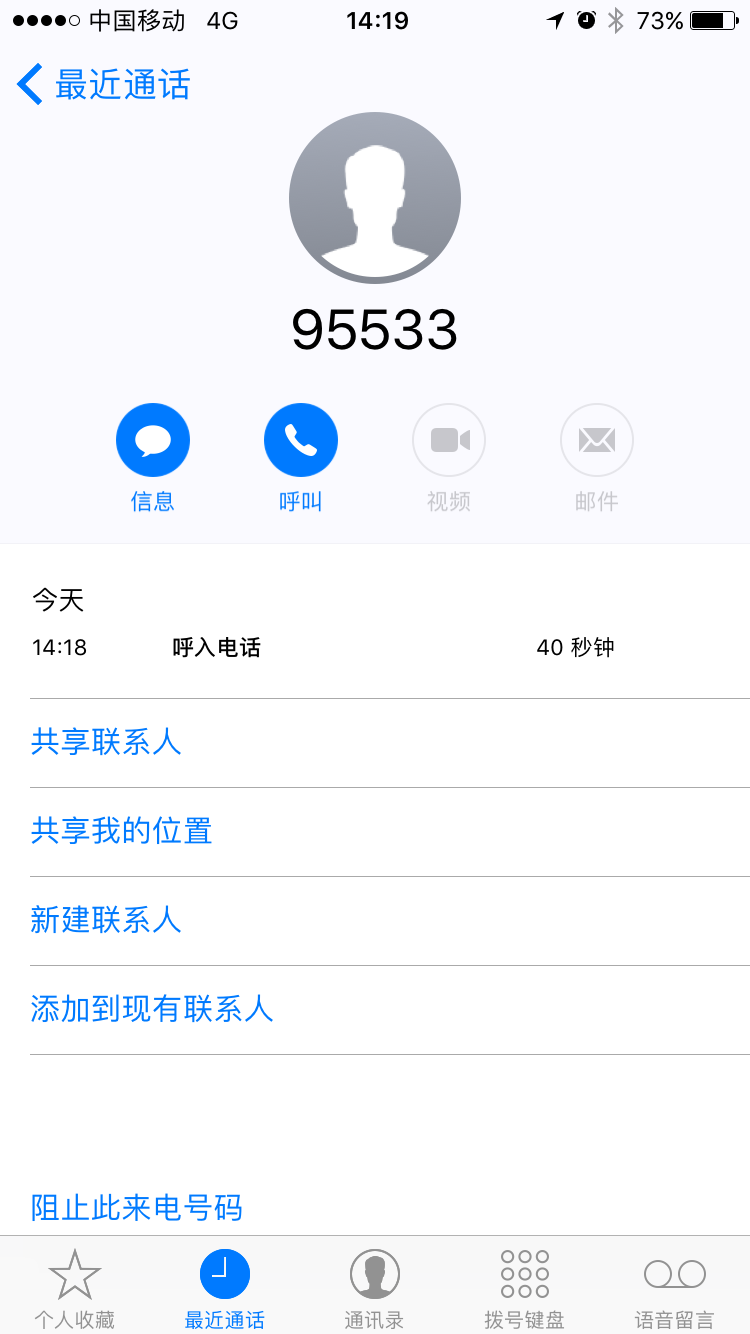Screen dimensions: 750x1334
Task: Tap the grayed-out 邮件 mail icon
Action: [597, 440]
